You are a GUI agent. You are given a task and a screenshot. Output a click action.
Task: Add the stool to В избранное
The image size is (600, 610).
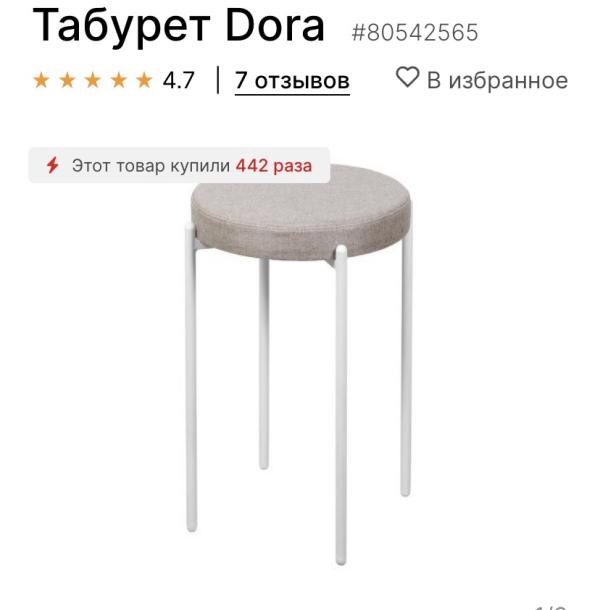(482, 79)
